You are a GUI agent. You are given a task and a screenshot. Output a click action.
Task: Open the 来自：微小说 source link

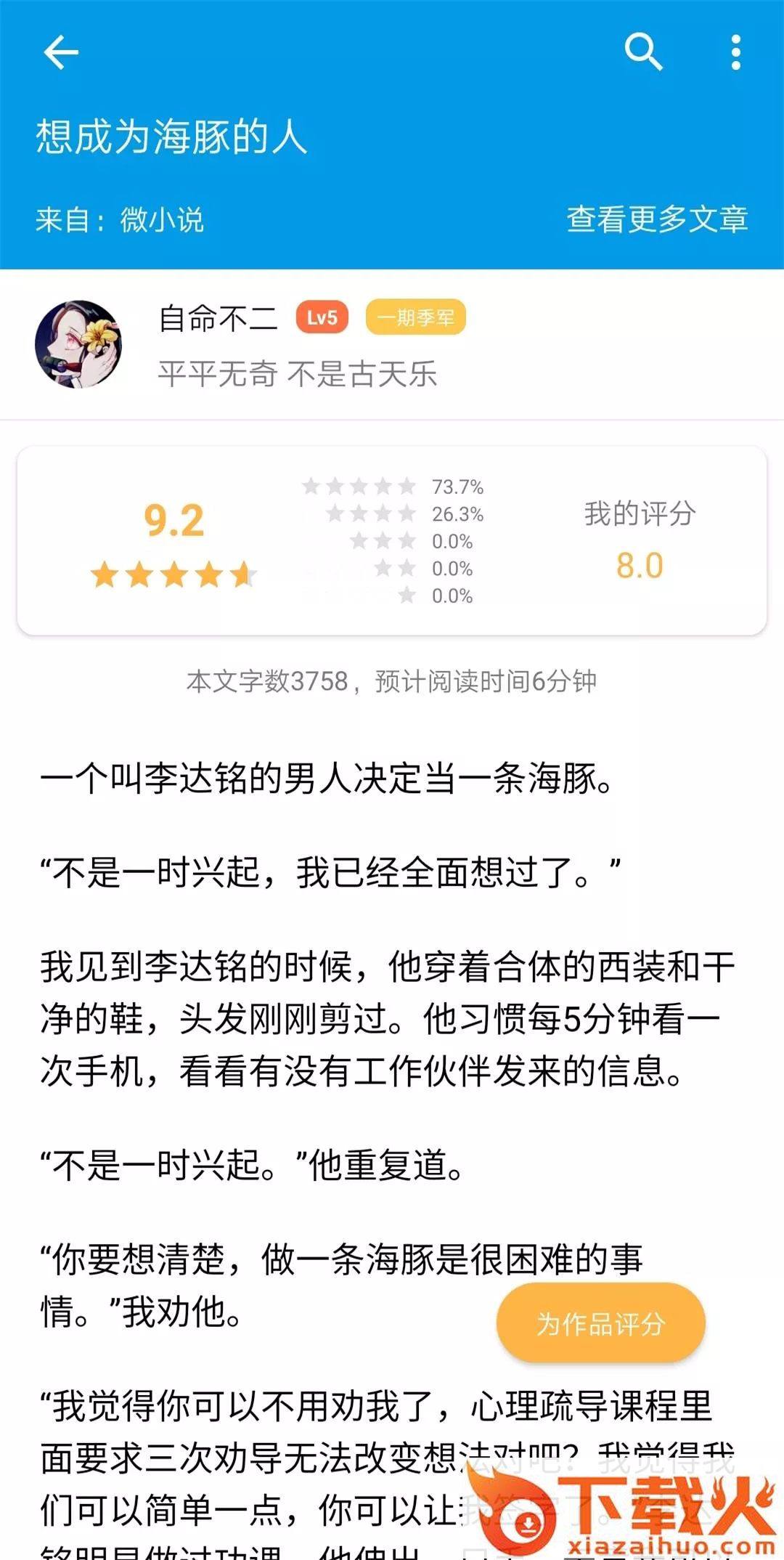pos(121,219)
